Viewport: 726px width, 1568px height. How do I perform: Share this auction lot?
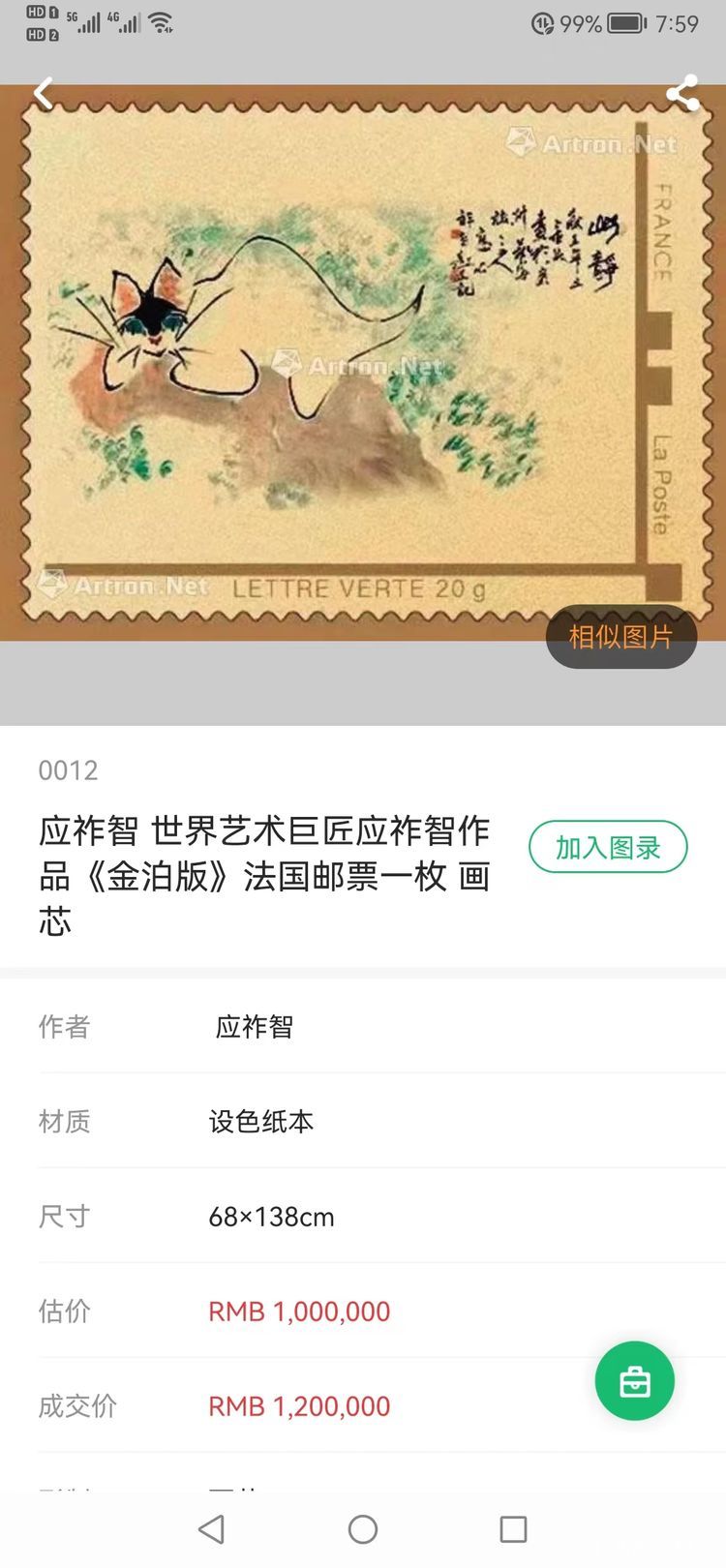[682, 94]
